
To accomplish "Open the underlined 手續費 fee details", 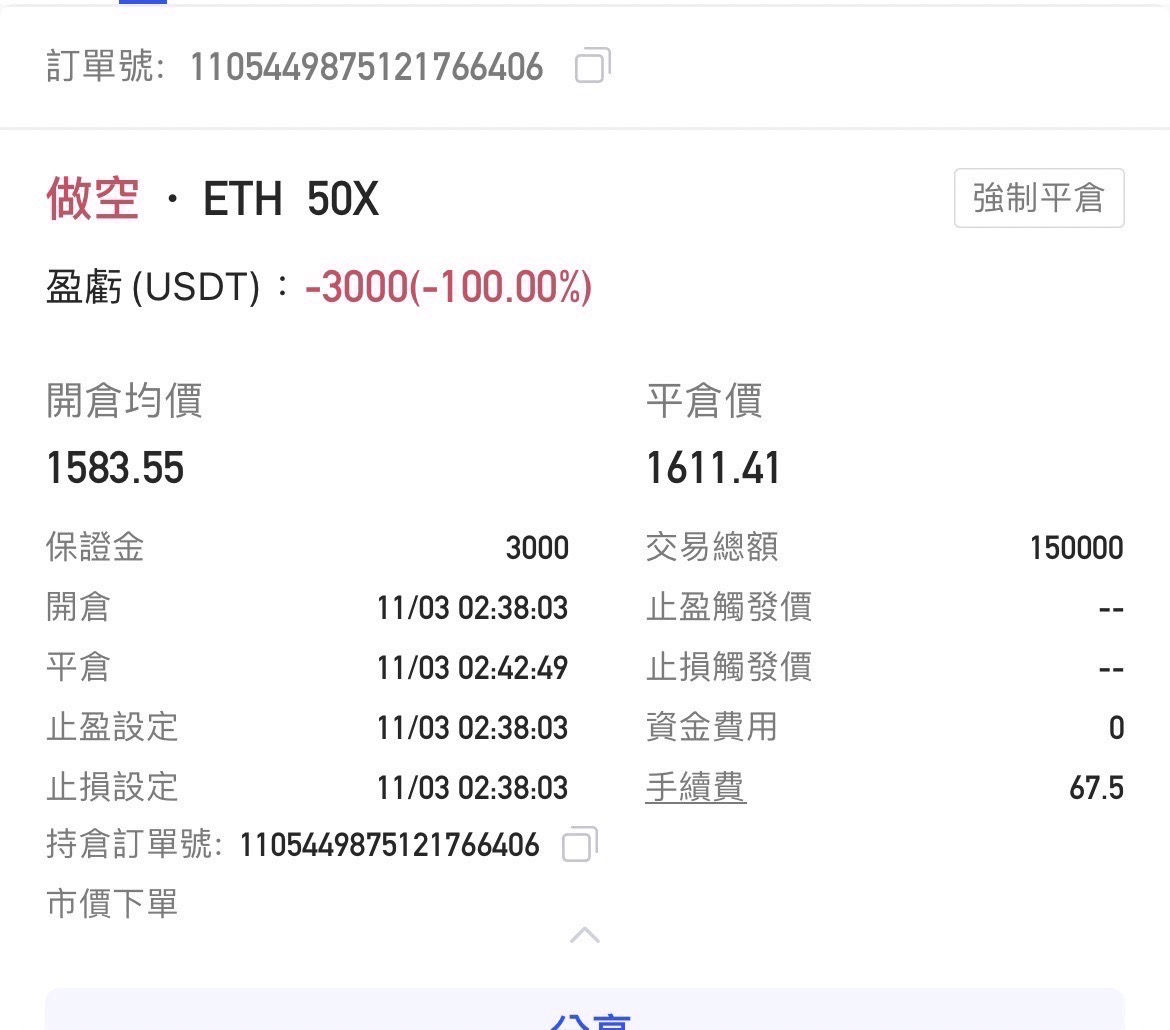I will coord(695,787).
